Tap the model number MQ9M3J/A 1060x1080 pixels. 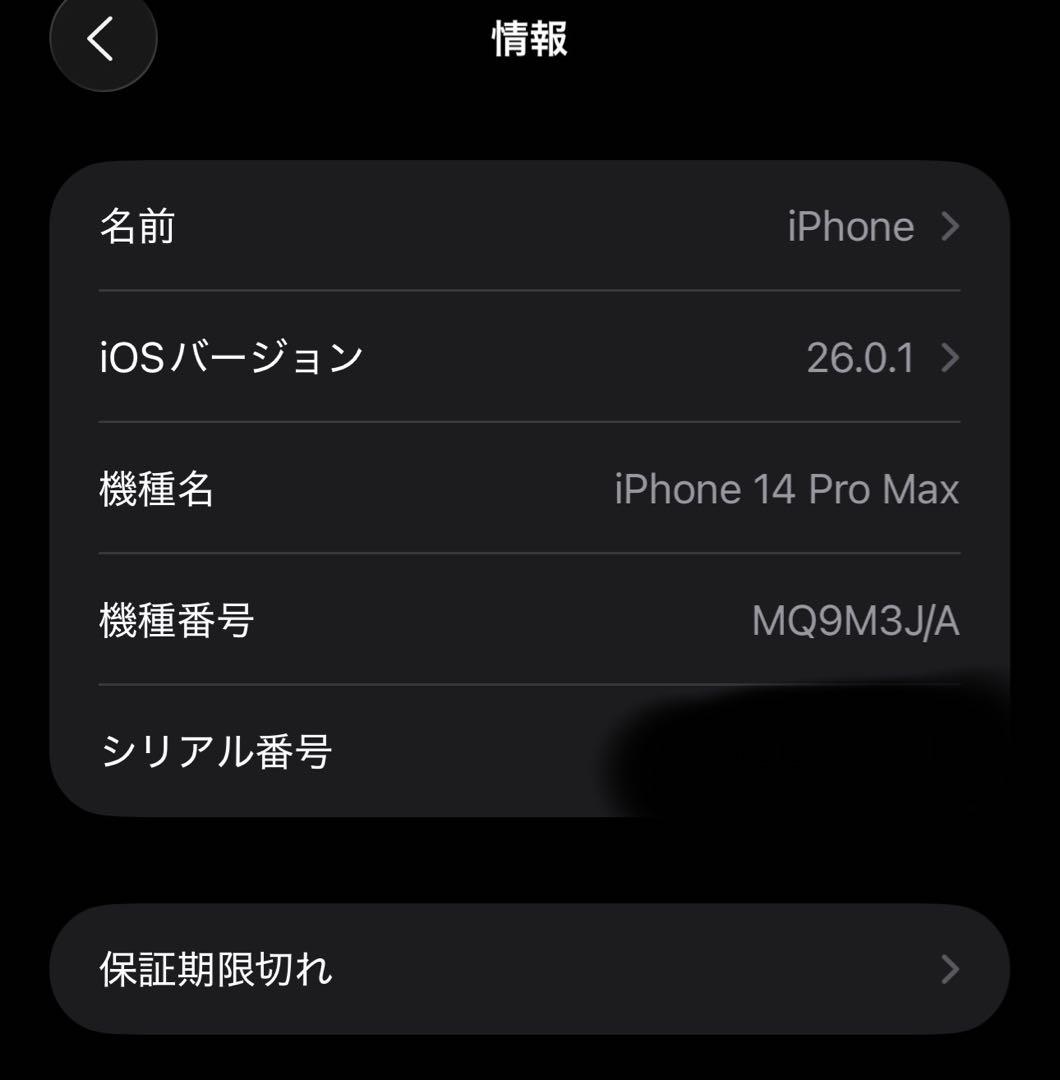[x=856, y=620]
